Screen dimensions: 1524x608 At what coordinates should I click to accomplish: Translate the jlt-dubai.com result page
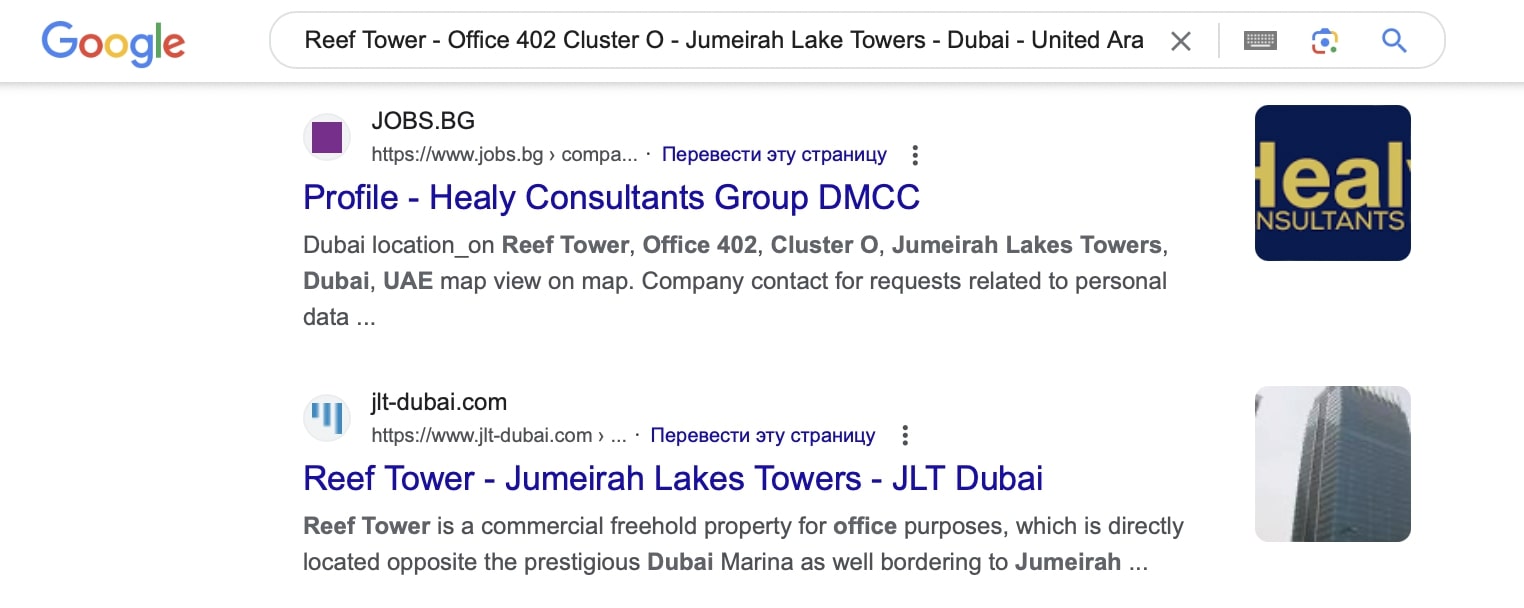point(762,435)
